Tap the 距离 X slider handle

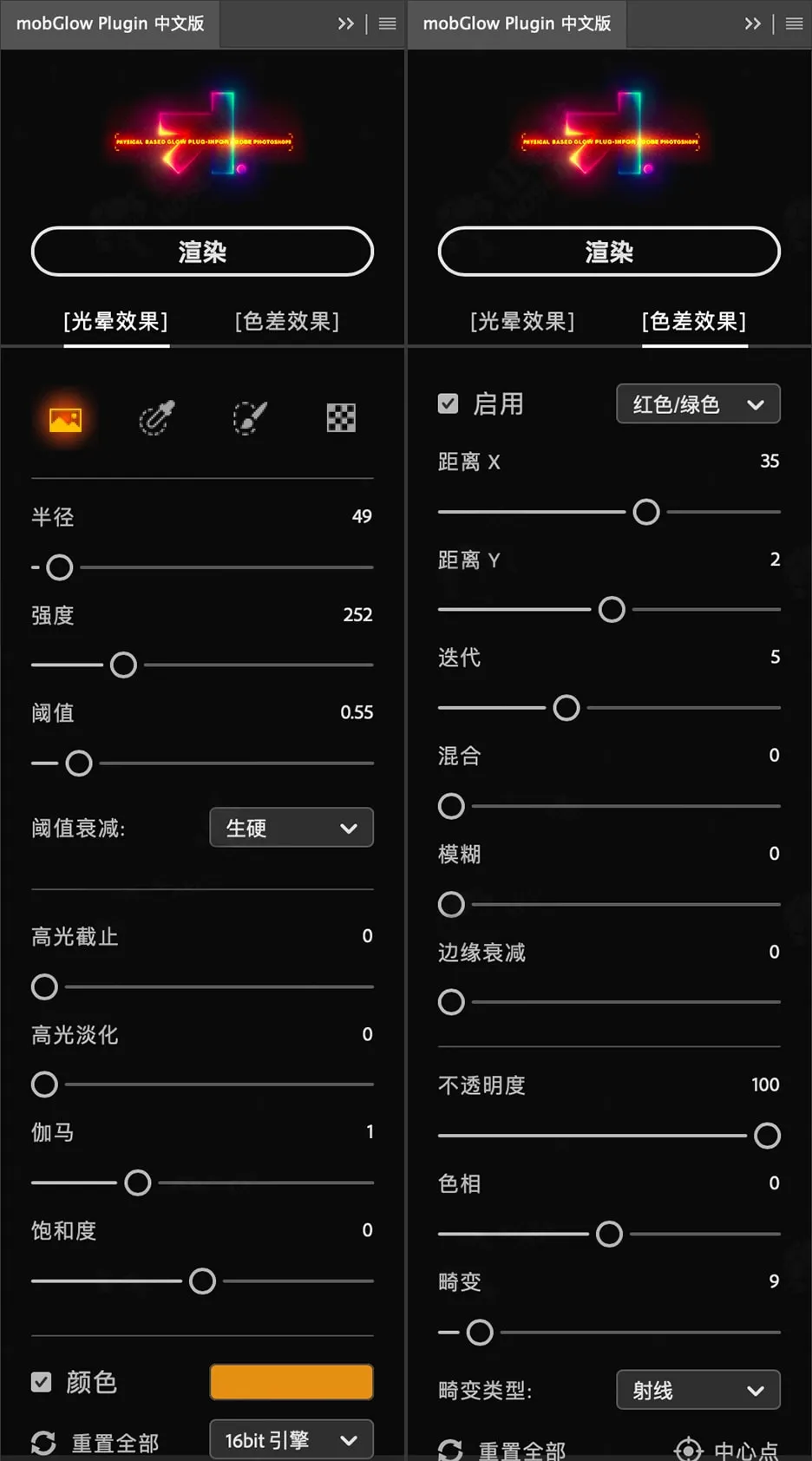tap(646, 512)
